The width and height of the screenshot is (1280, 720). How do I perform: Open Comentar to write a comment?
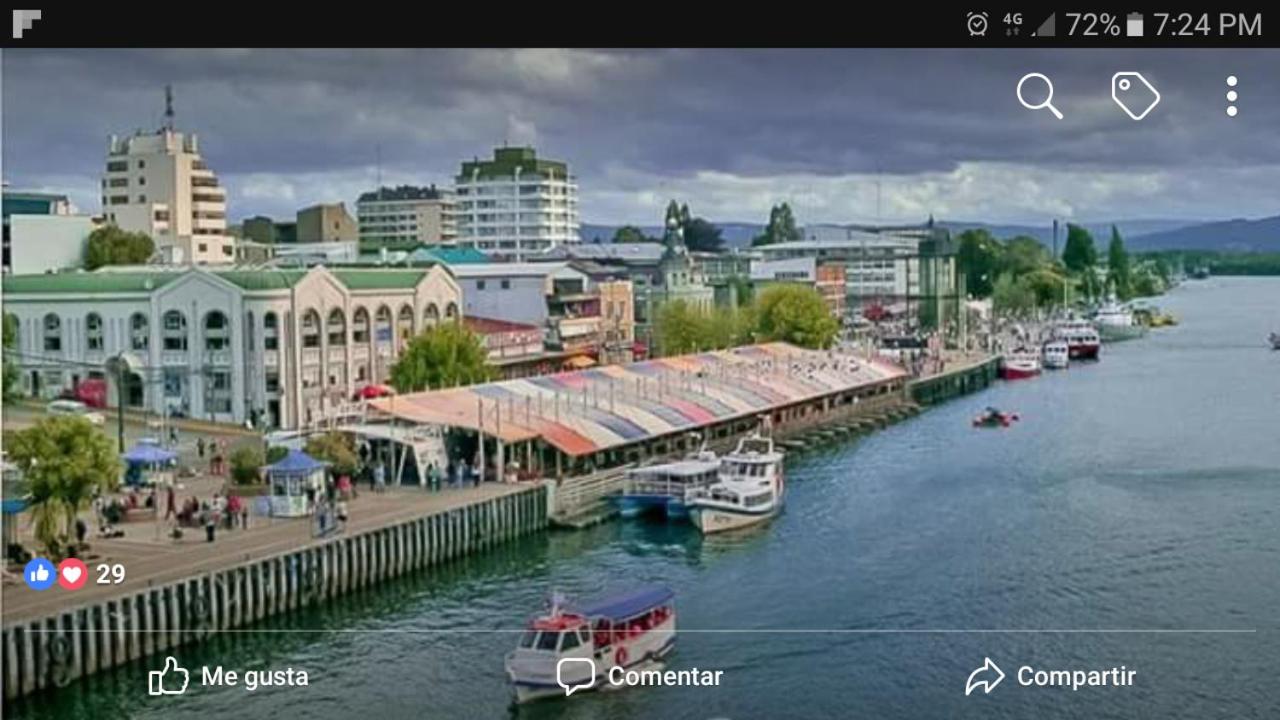point(640,677)
